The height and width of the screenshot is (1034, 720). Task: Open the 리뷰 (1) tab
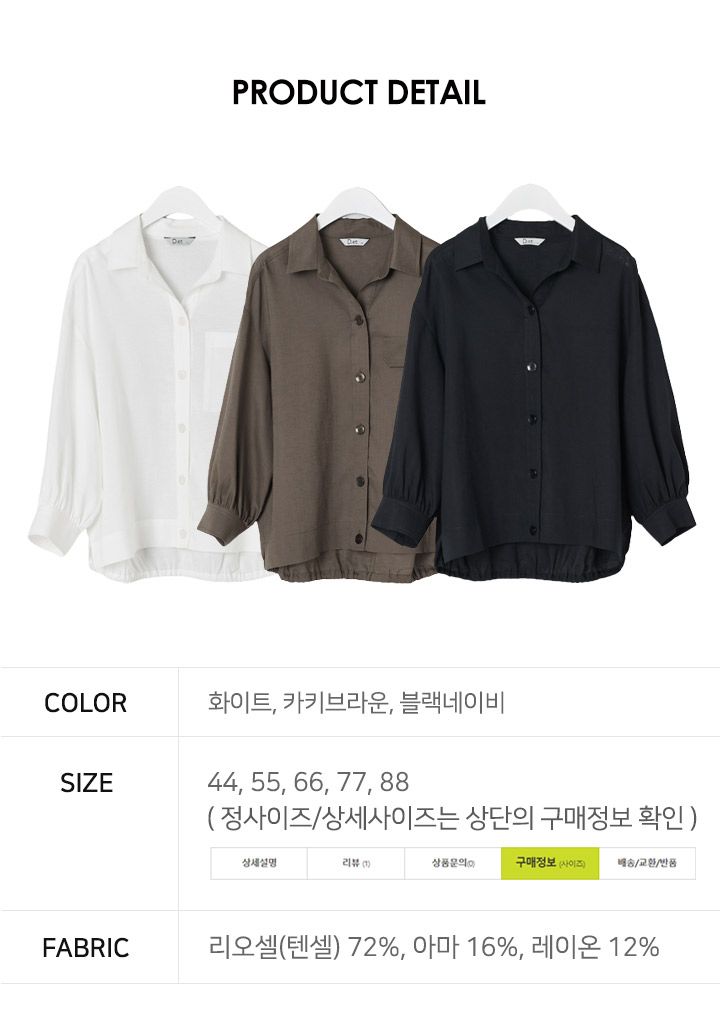click(x=356, y=863)
